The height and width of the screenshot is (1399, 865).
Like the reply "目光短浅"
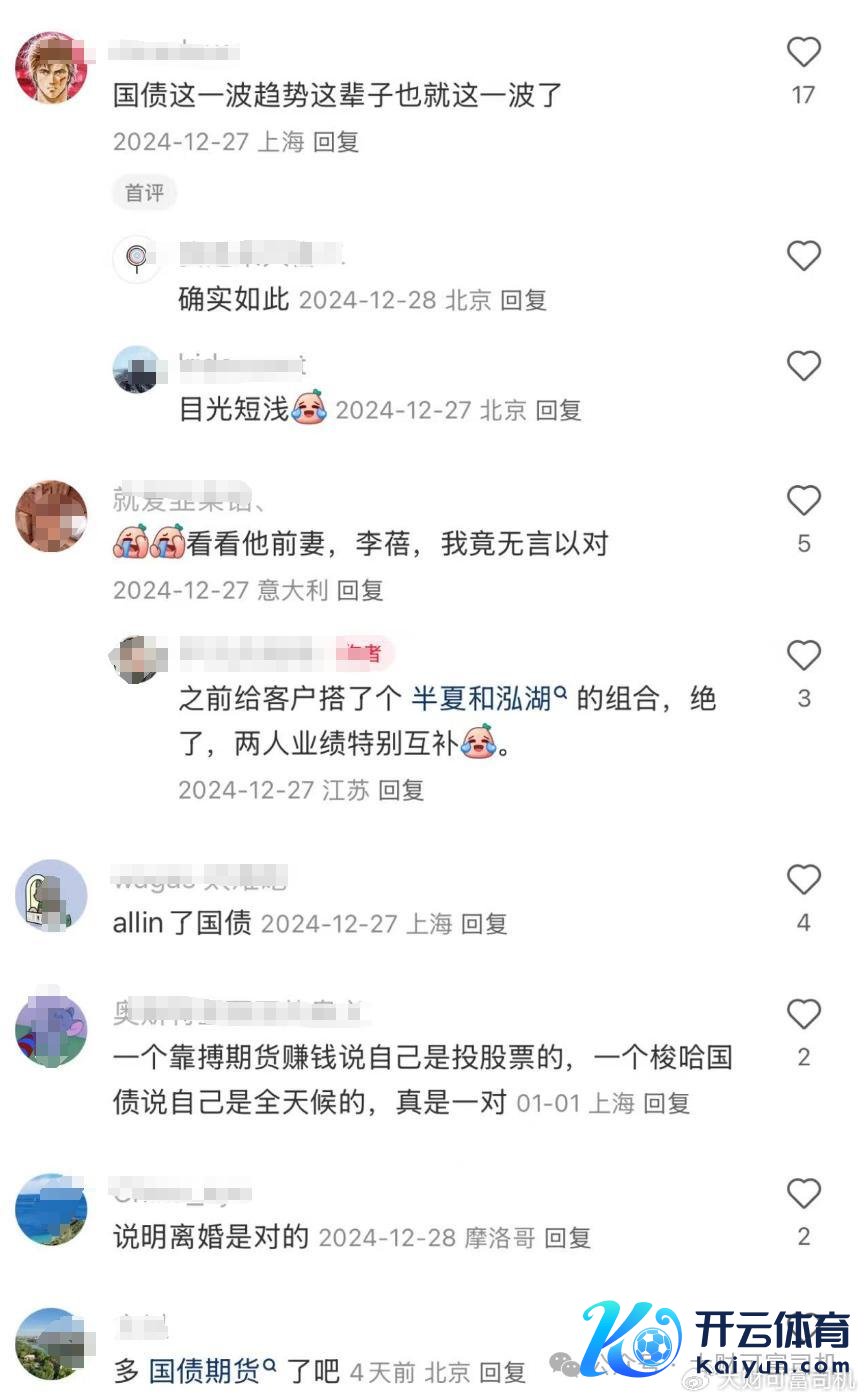pos(803,367)
